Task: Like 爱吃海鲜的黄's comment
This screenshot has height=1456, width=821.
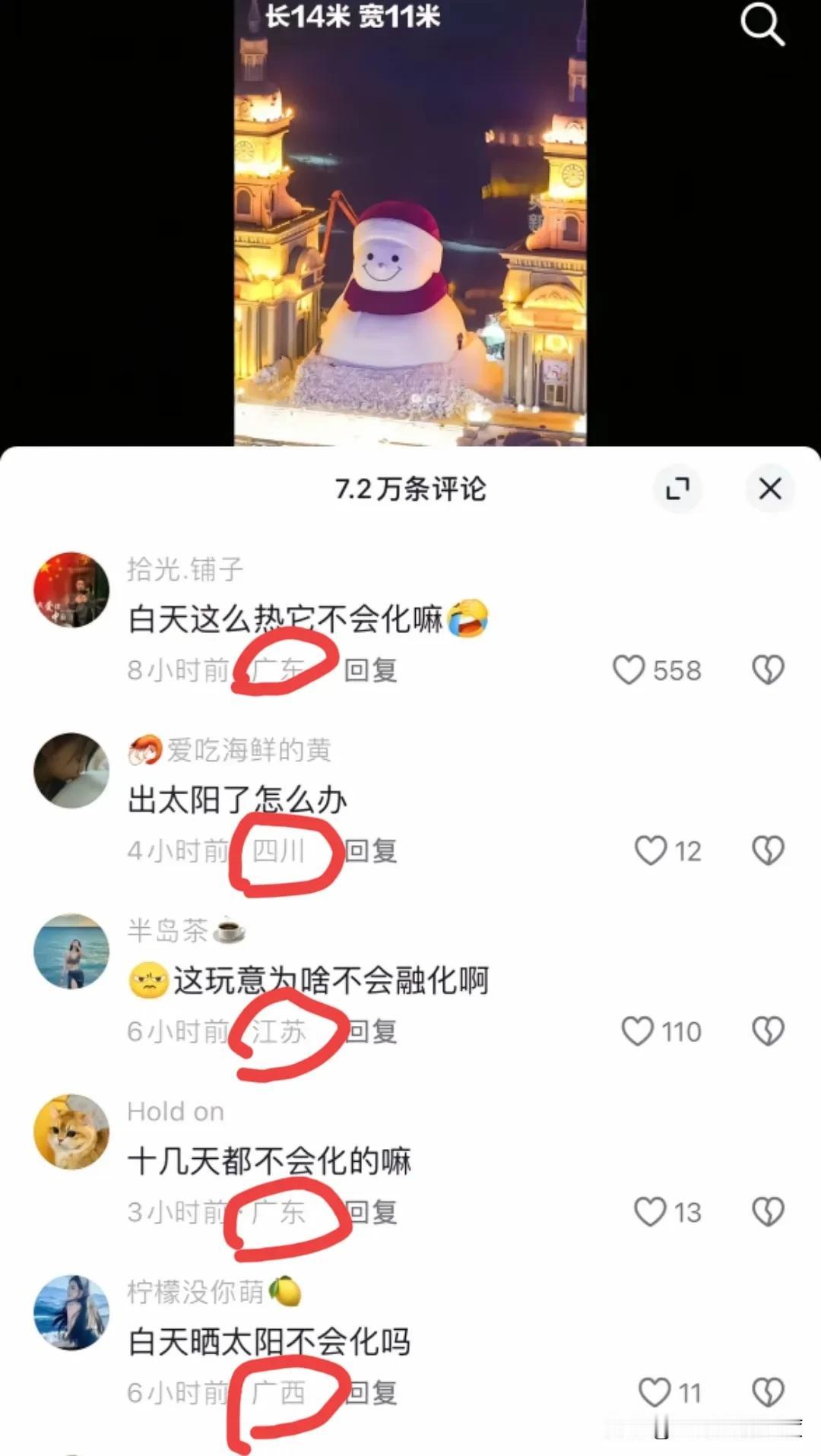Action: click(x=650, y=851)
